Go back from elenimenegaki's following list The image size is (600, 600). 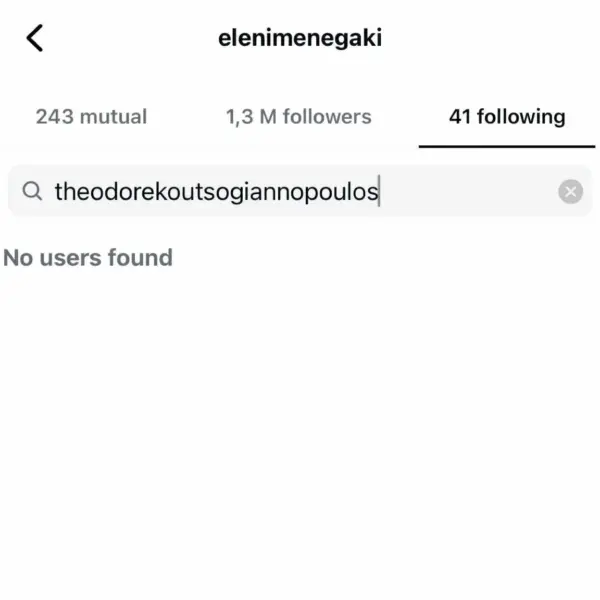click(36, 39)
